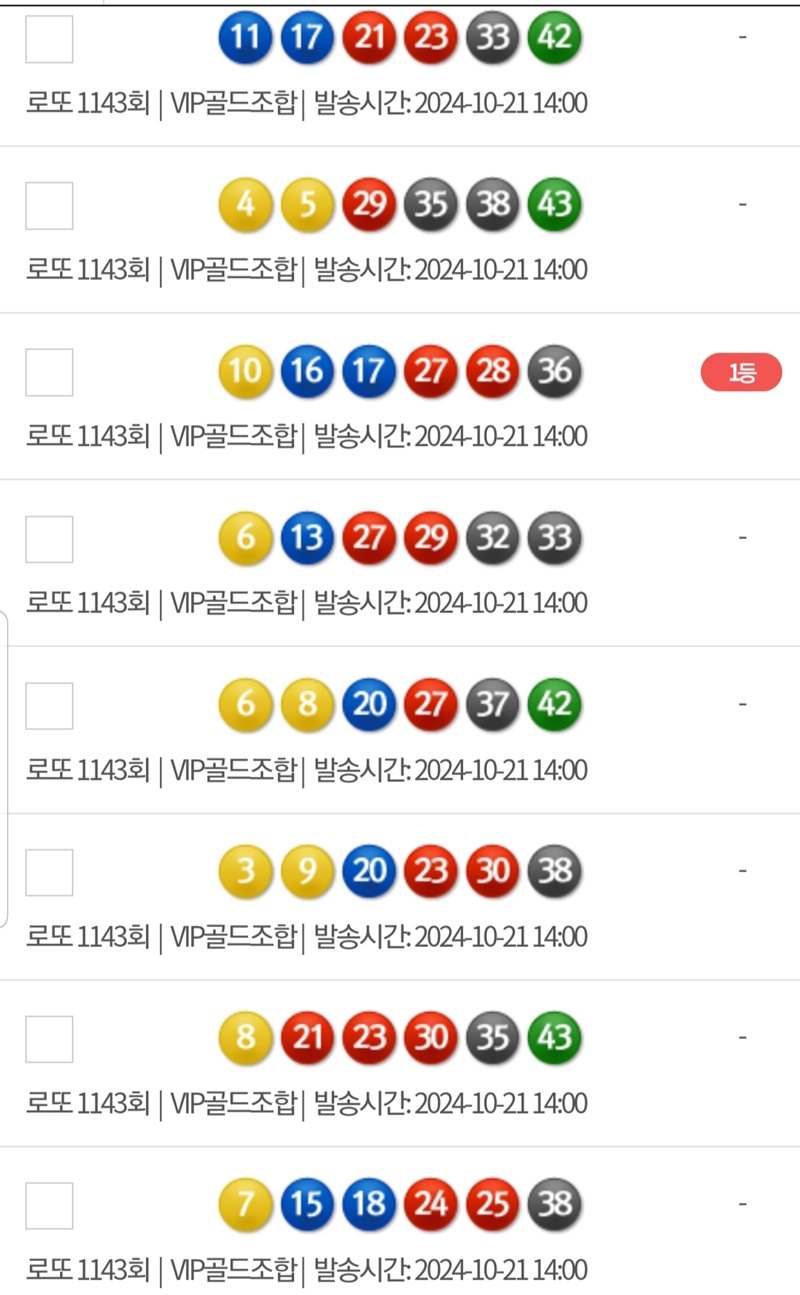Tick the checkbox beside 10 16 17 27 28 36
Screen dimensions: 800x1295
(x=49, y=372)
